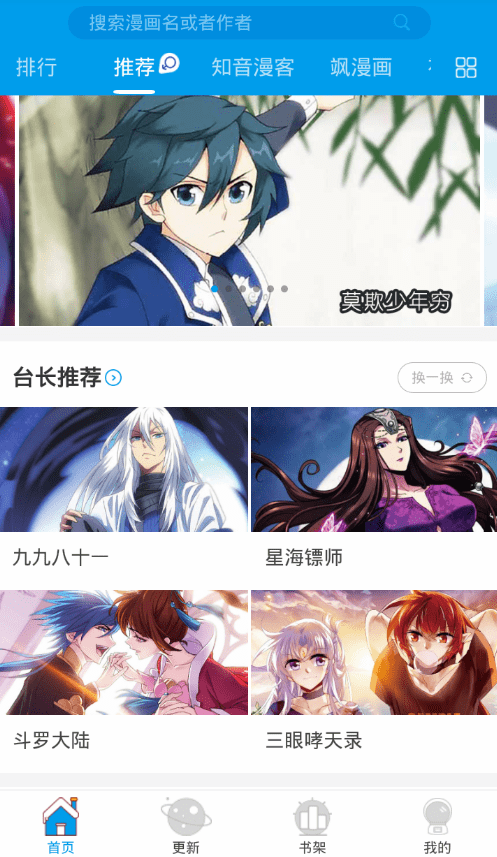Switch to the 更新 bottom tab
Image resolution: width=497 pixels, height=857 pixels.
[x=186, y=825]
